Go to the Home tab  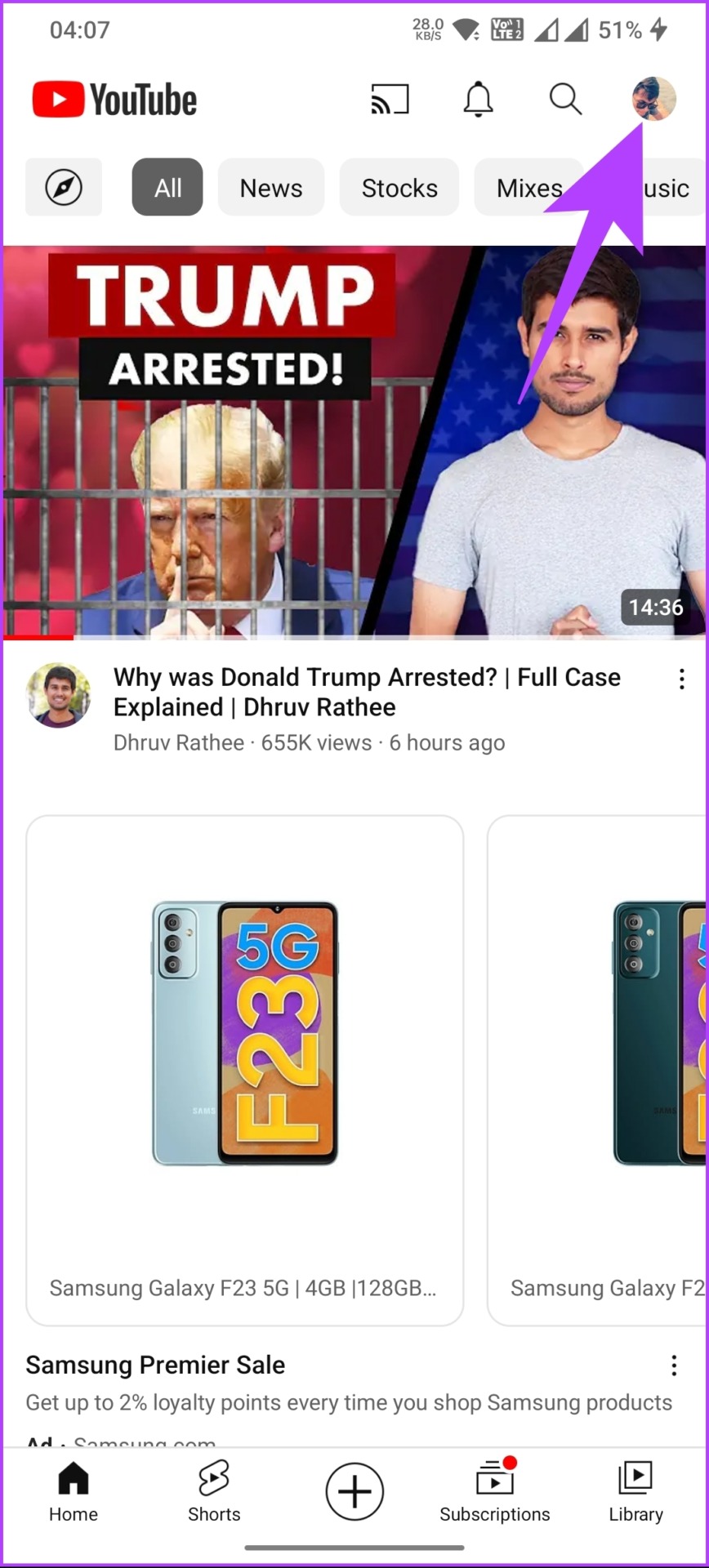[x=74, y=1491]
